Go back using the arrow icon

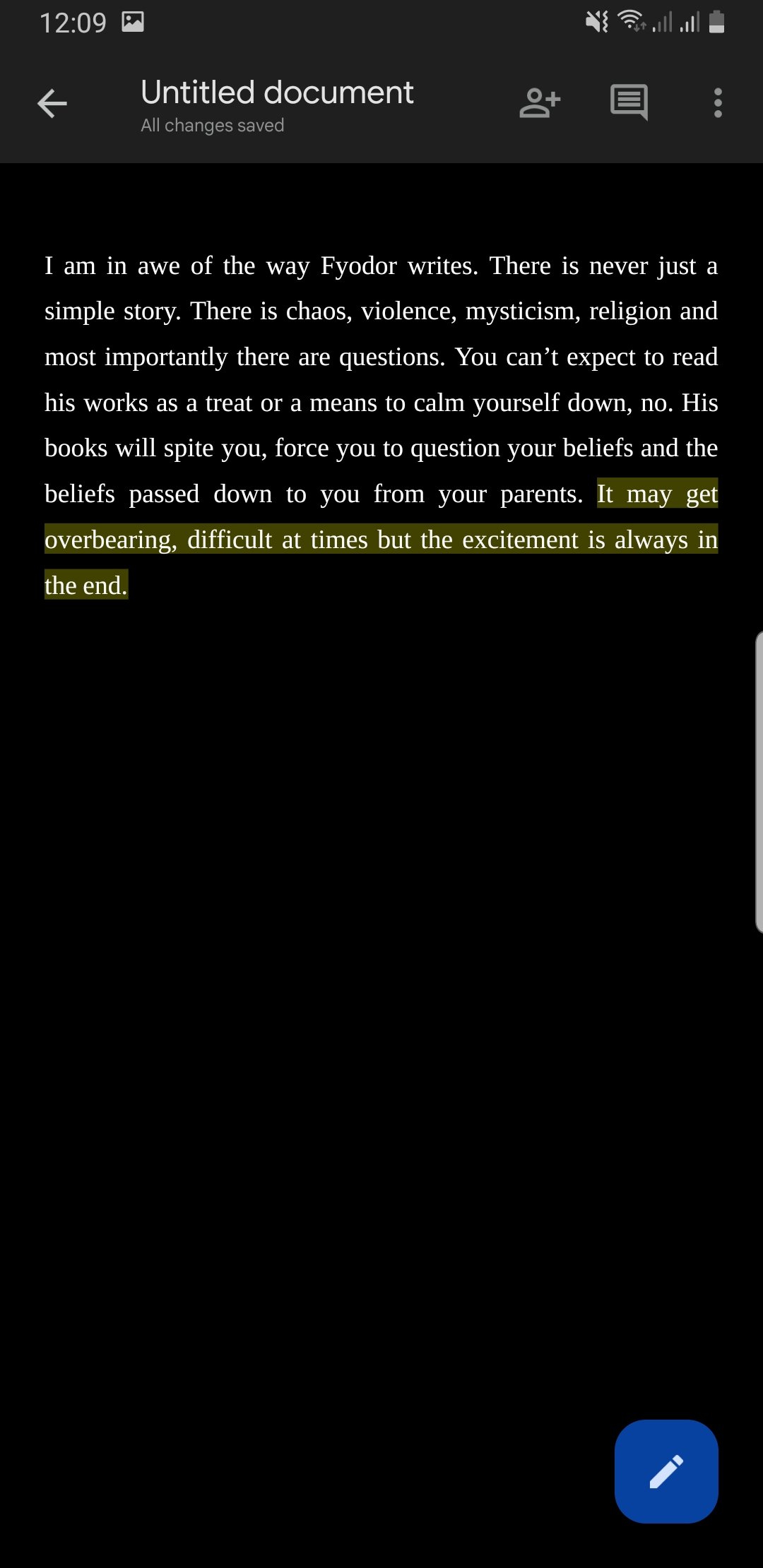52,104
